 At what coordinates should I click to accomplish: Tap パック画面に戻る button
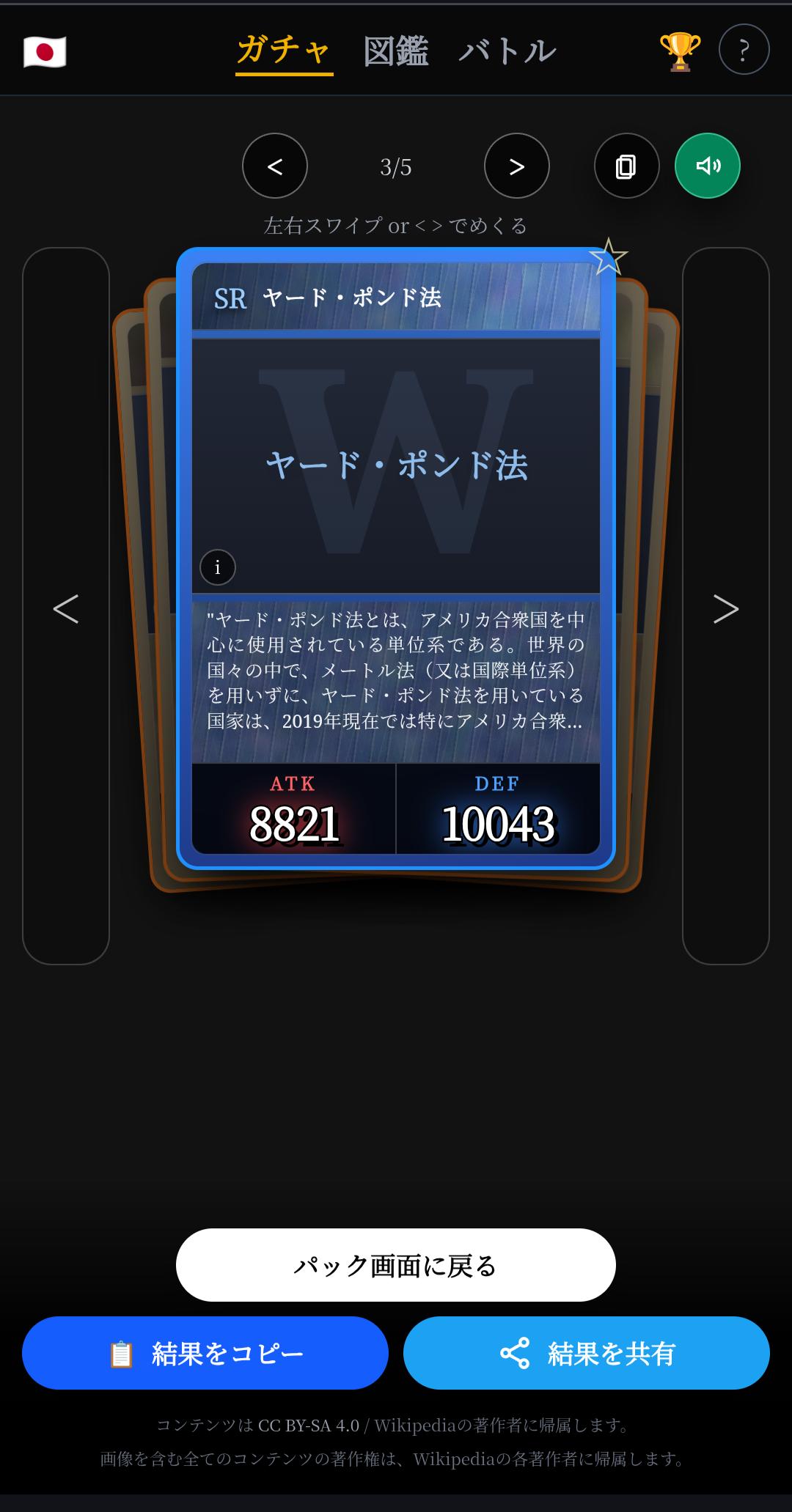pyautogui.click(x=395, y=1266)
